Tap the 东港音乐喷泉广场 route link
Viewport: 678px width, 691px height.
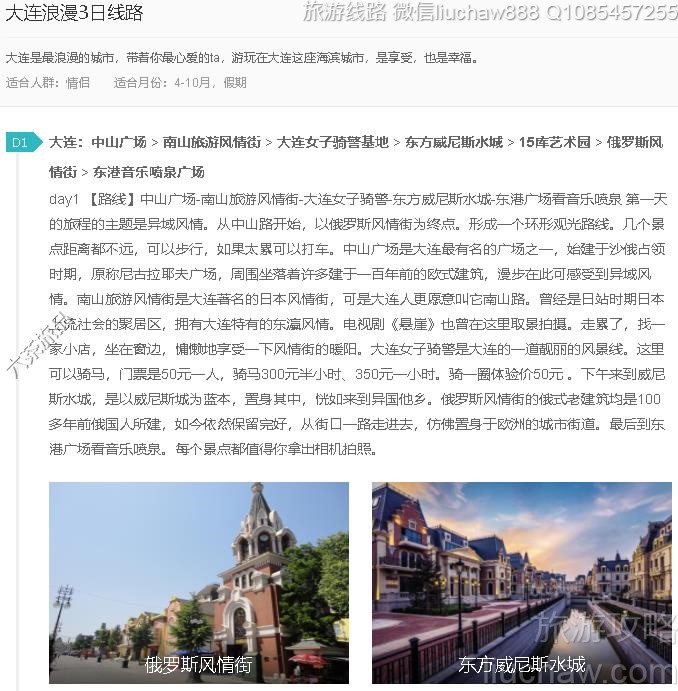pos(149,172)
